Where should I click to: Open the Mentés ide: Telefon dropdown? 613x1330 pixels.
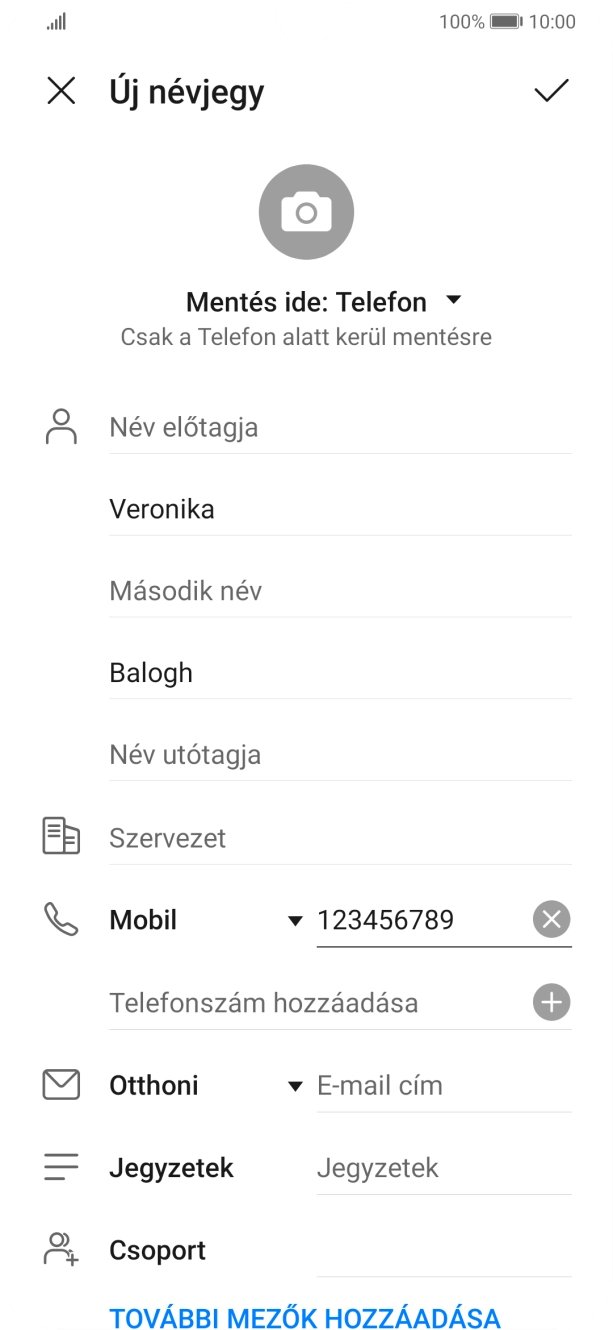pos(322,302)
